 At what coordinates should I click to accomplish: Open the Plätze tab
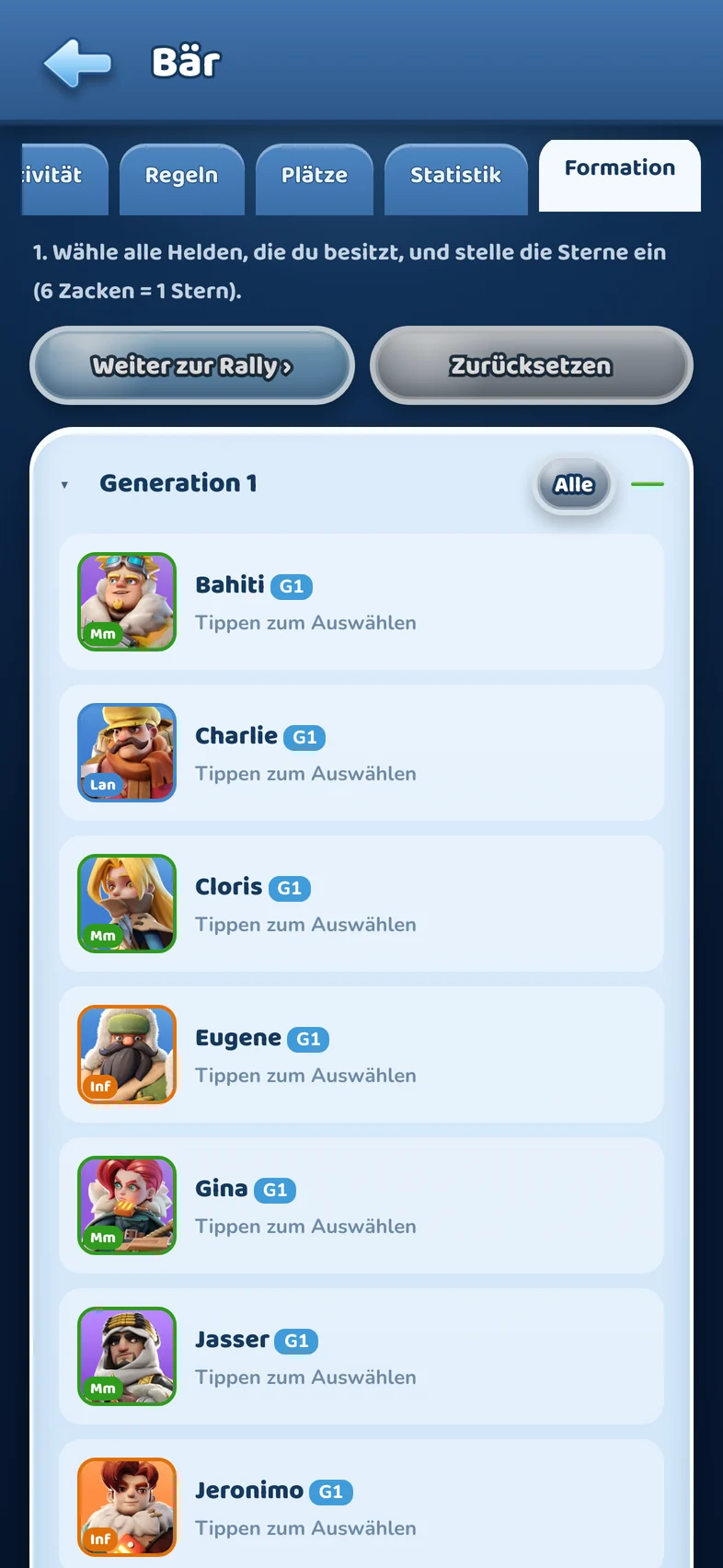[315, 178]
